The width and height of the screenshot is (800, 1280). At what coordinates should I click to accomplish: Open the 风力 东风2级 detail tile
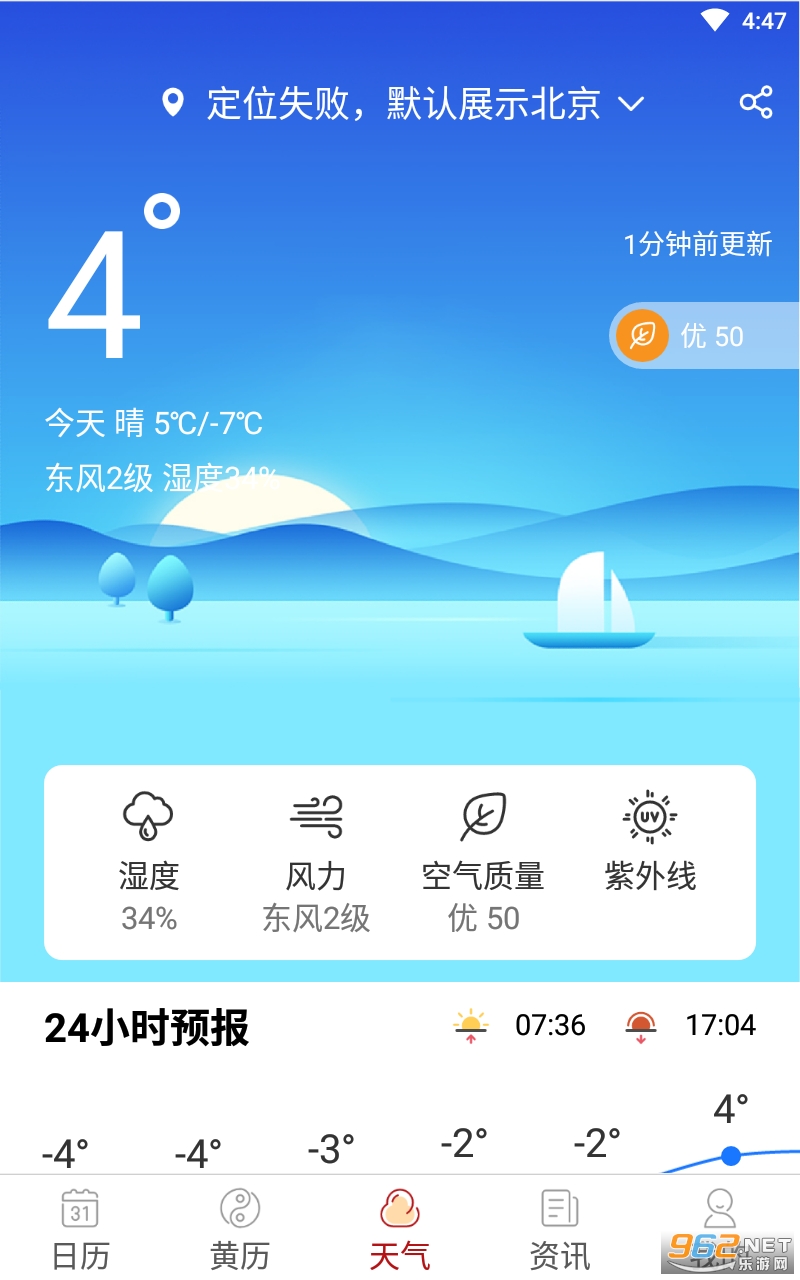click(x=316, y=862)
